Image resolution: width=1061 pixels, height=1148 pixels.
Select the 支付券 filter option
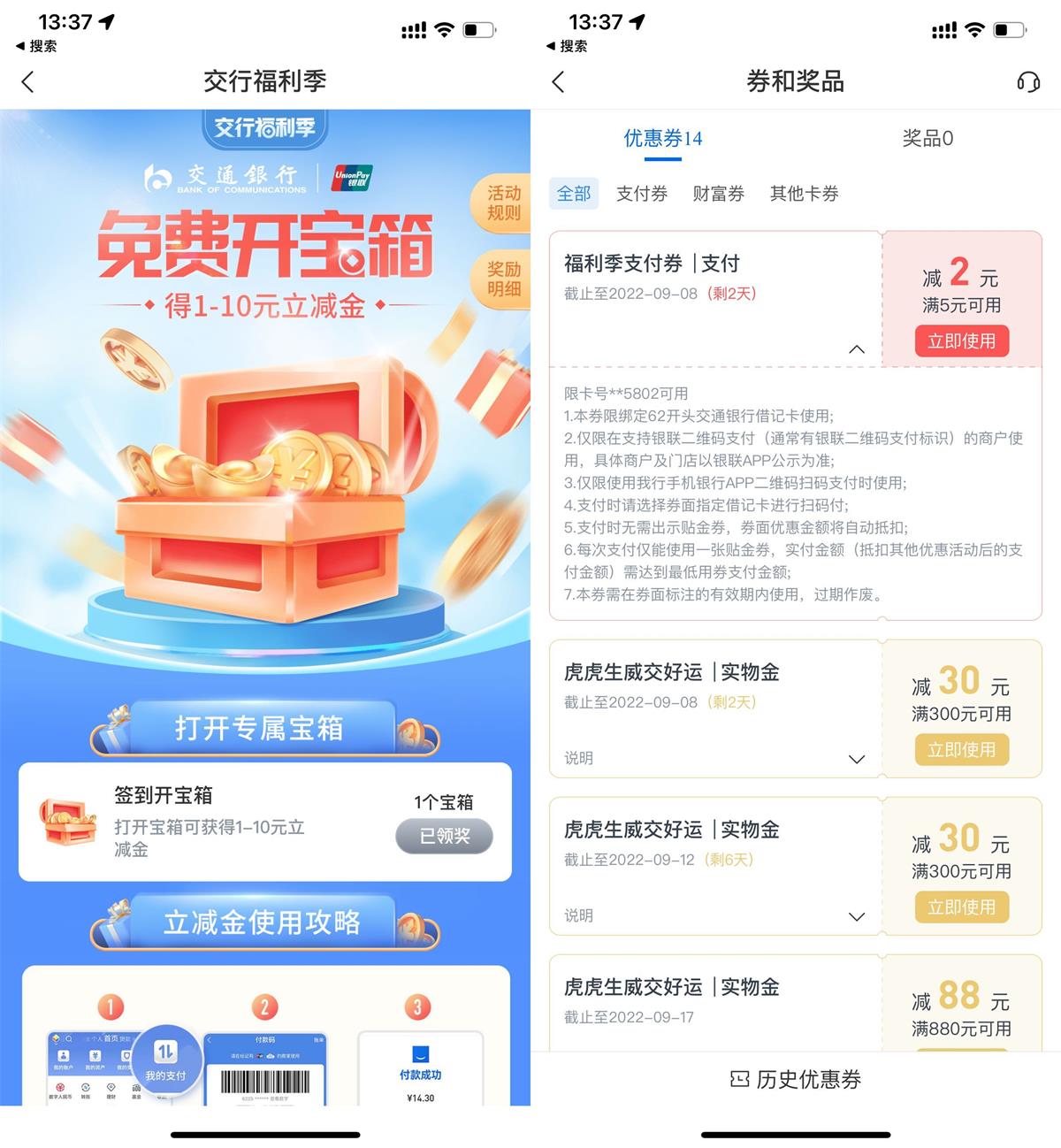click(642, 194)
